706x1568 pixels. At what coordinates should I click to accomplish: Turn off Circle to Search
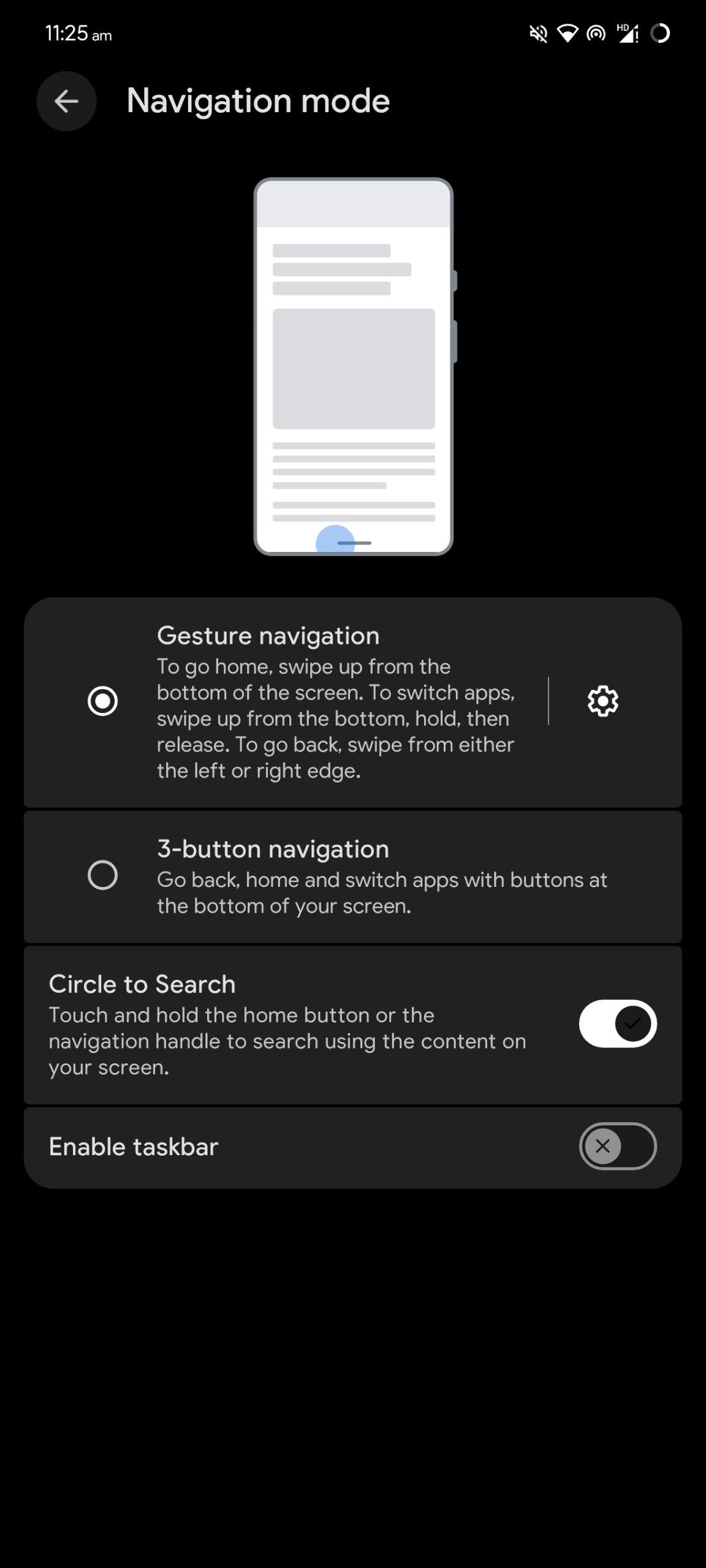coord(617,1023)
